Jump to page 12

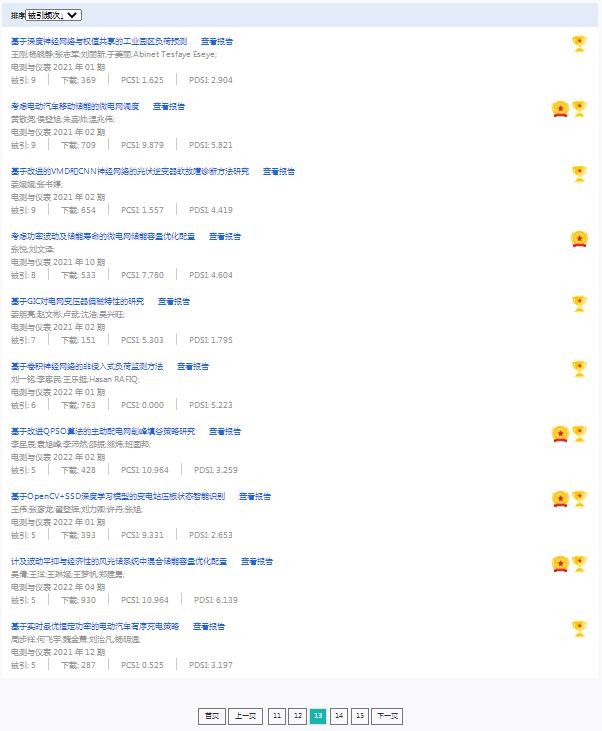(x=297, y=716)
